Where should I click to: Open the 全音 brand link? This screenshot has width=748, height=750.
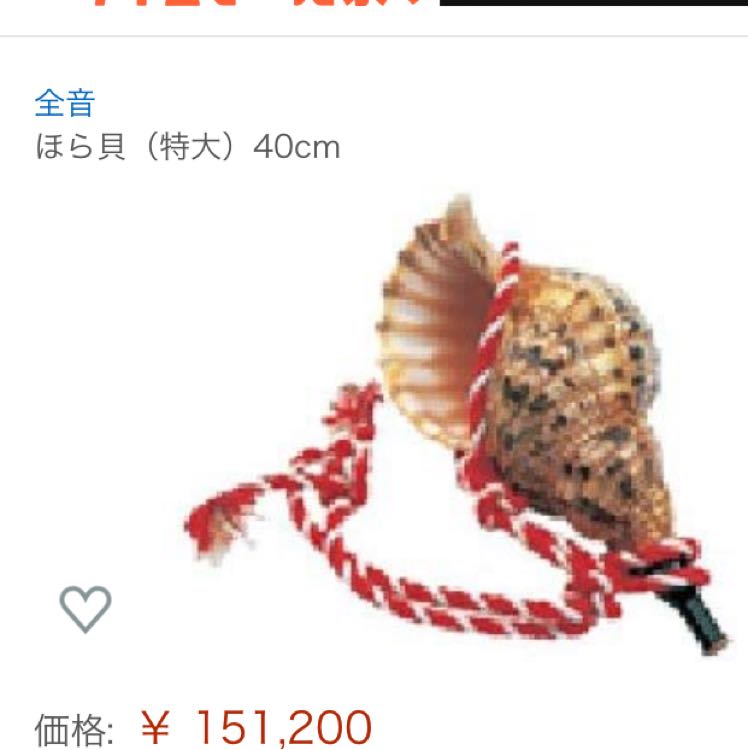point(64,102)
